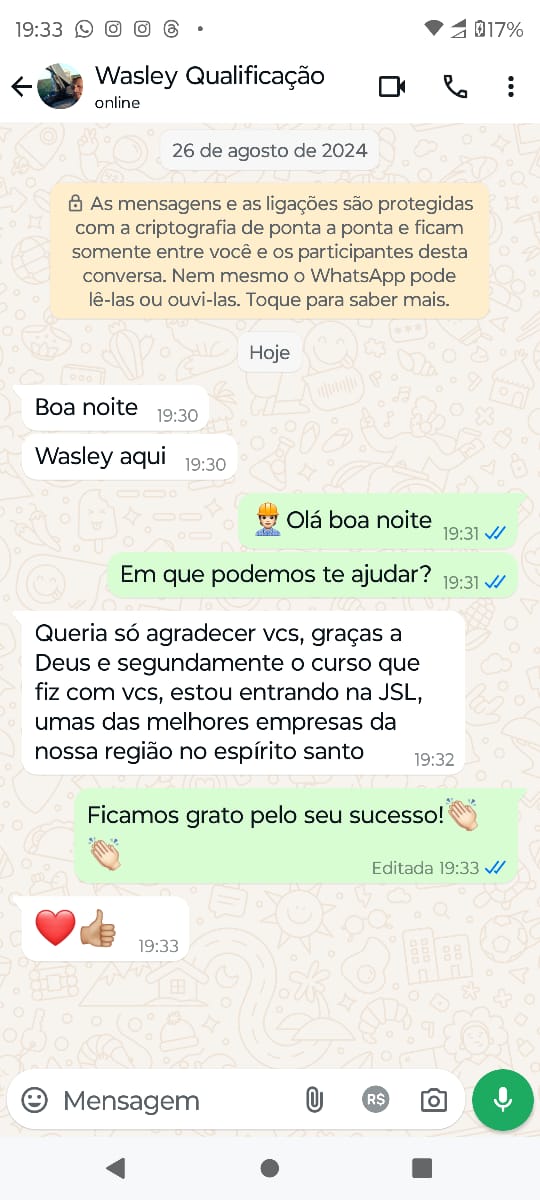Start a voice call with Wasley

[455, 87]
